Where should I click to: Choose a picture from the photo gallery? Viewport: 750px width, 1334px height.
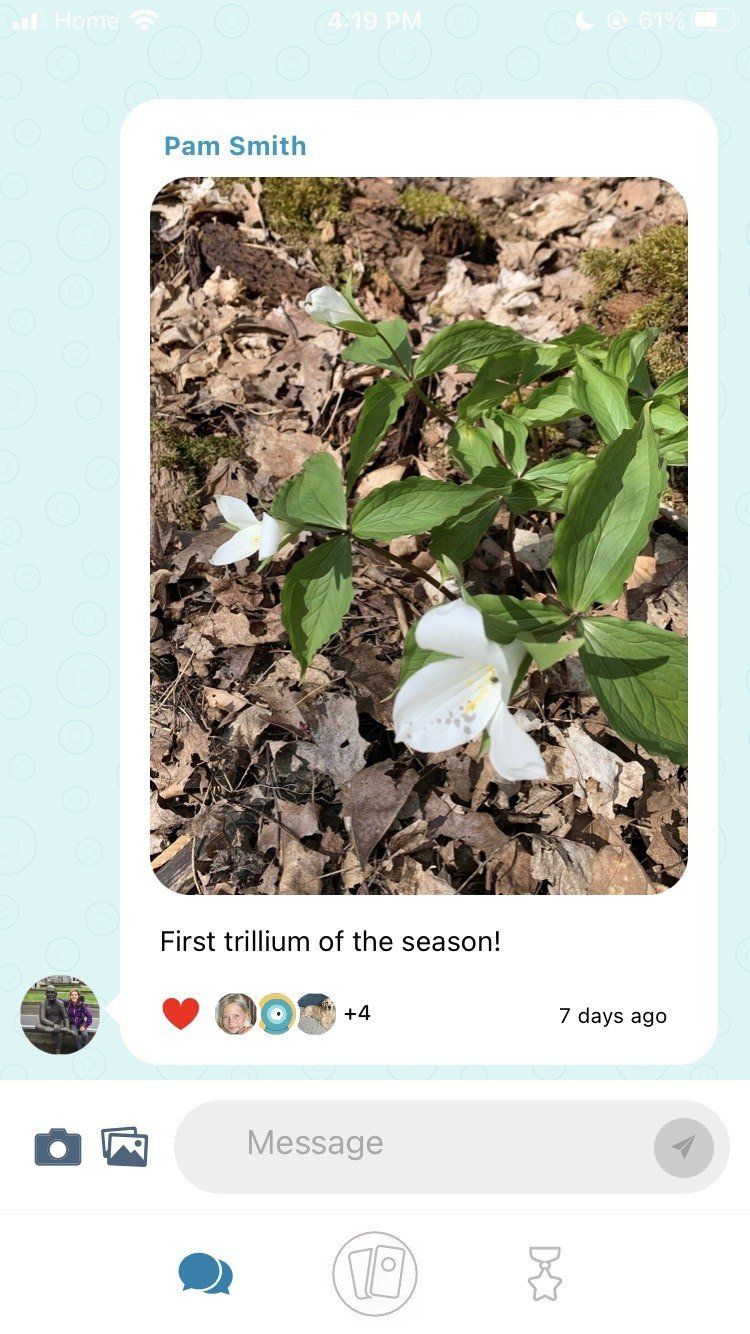(125, 1146)
